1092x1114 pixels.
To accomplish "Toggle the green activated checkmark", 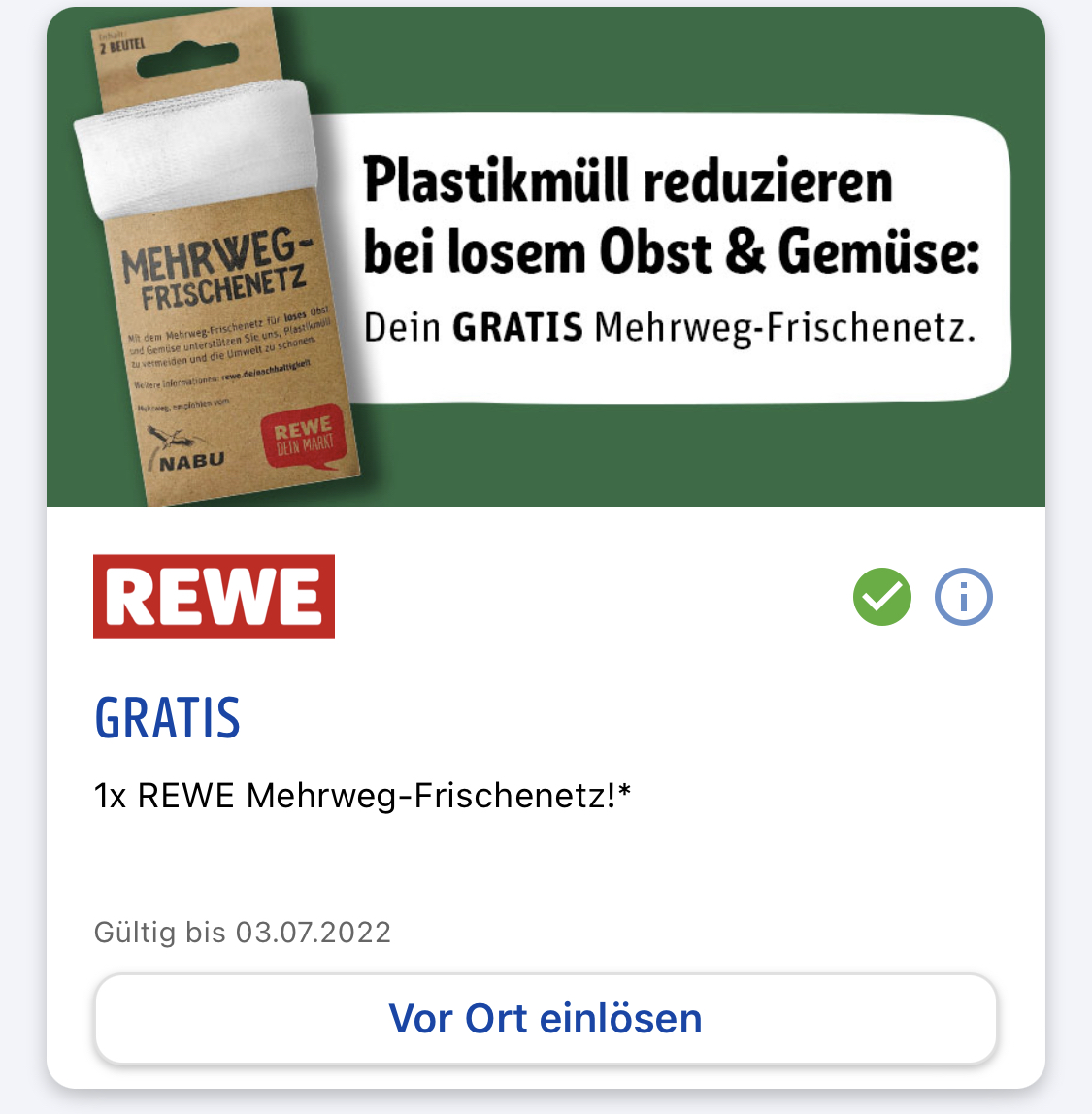I will [881, 597].
